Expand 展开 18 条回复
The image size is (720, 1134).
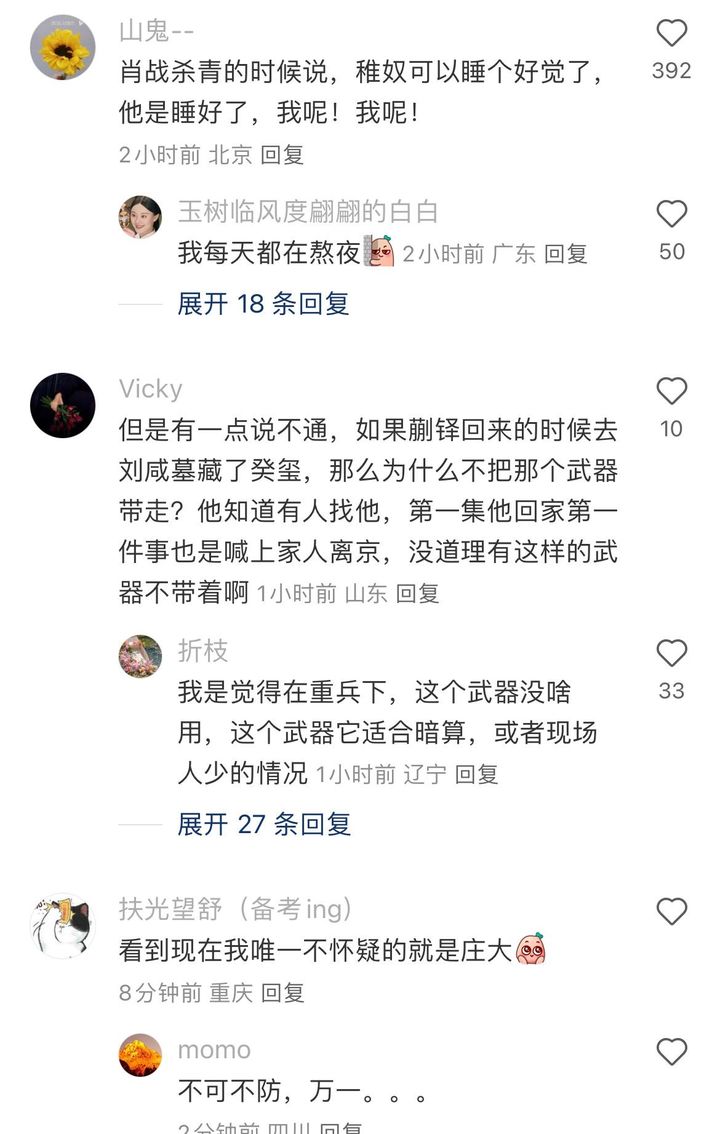[x=263, y=304]
